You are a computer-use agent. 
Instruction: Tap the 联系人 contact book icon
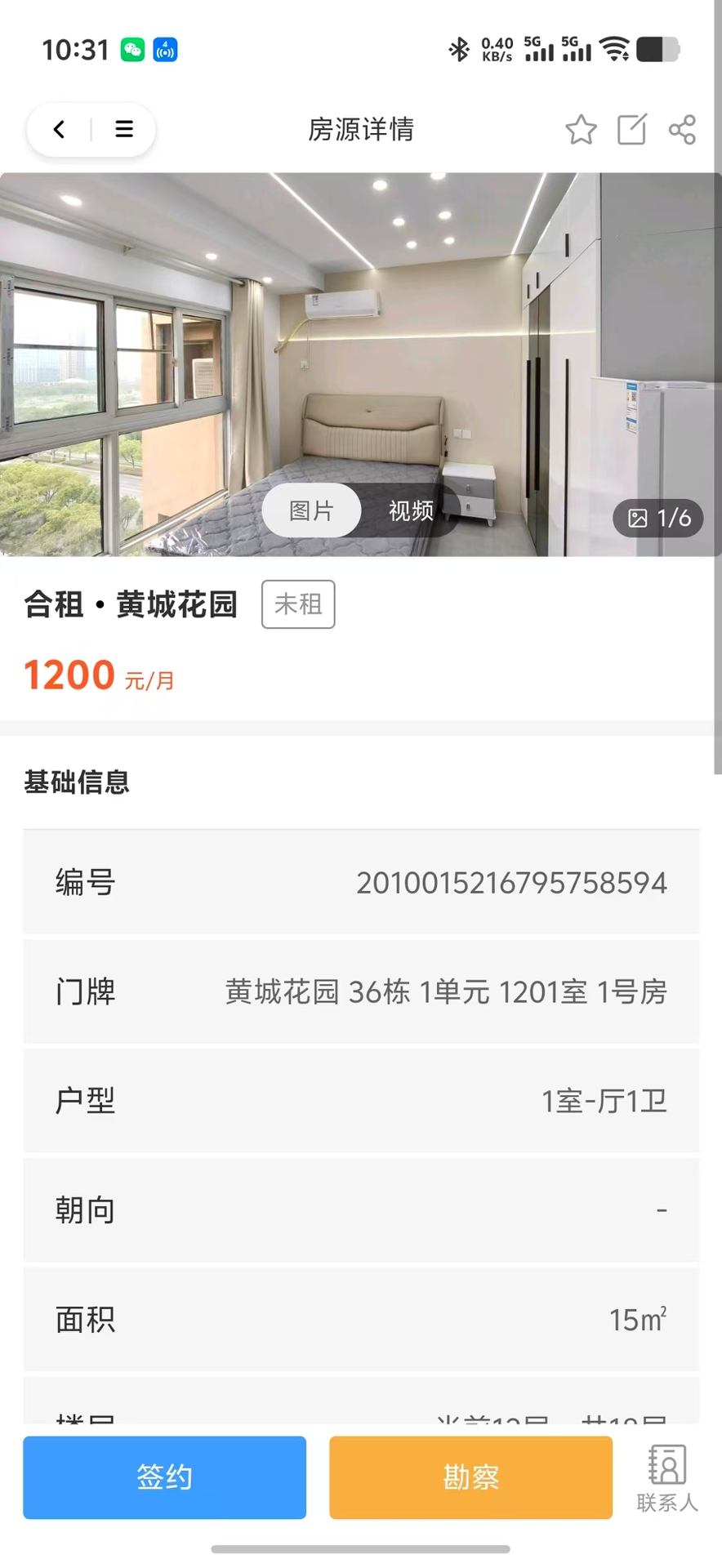tap(666, 1470)
